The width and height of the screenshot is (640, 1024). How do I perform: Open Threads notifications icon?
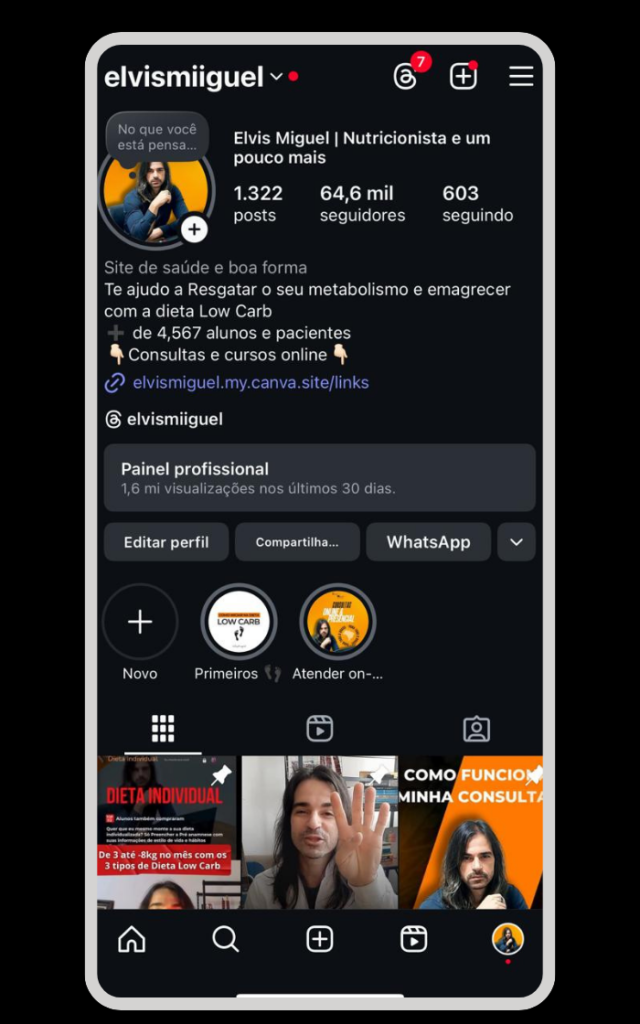[x=406, y=77]
